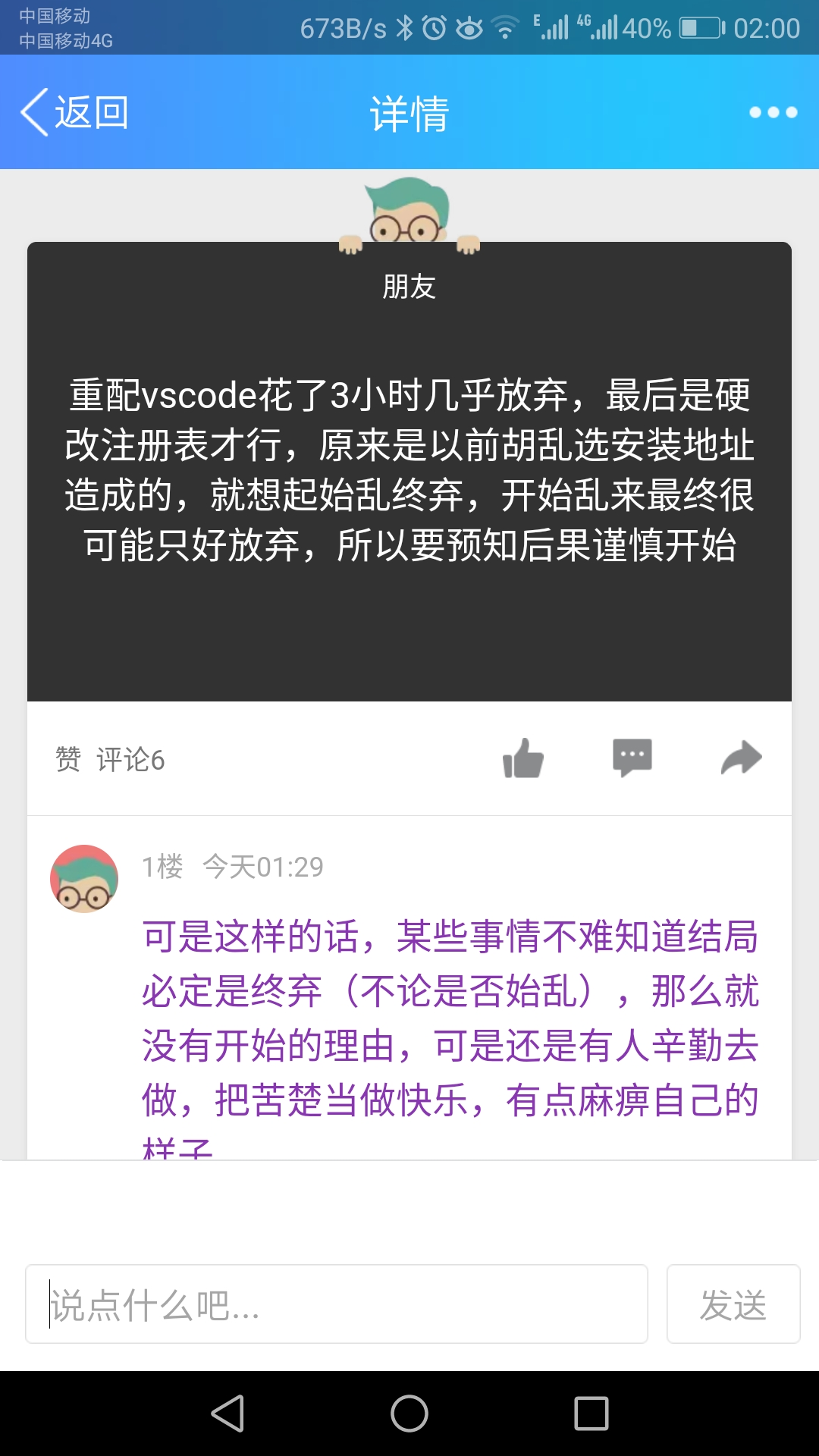
Task: Open comments via the speech bubble icon
Action: coord(632,758)
